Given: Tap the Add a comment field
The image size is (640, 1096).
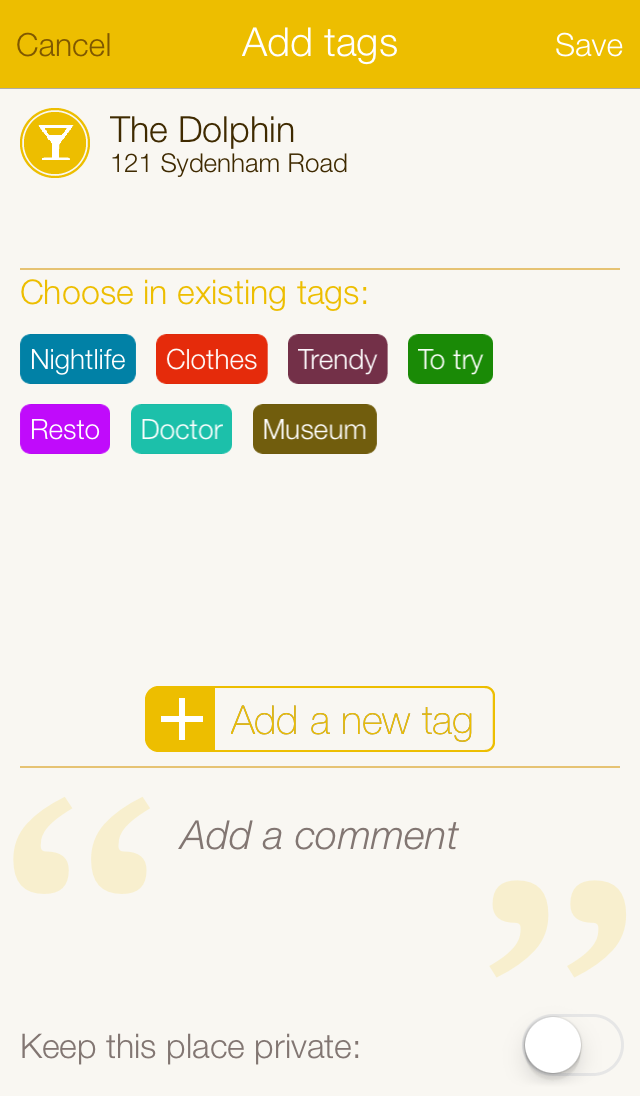Looking at the screenshot, I should point(319,835).
